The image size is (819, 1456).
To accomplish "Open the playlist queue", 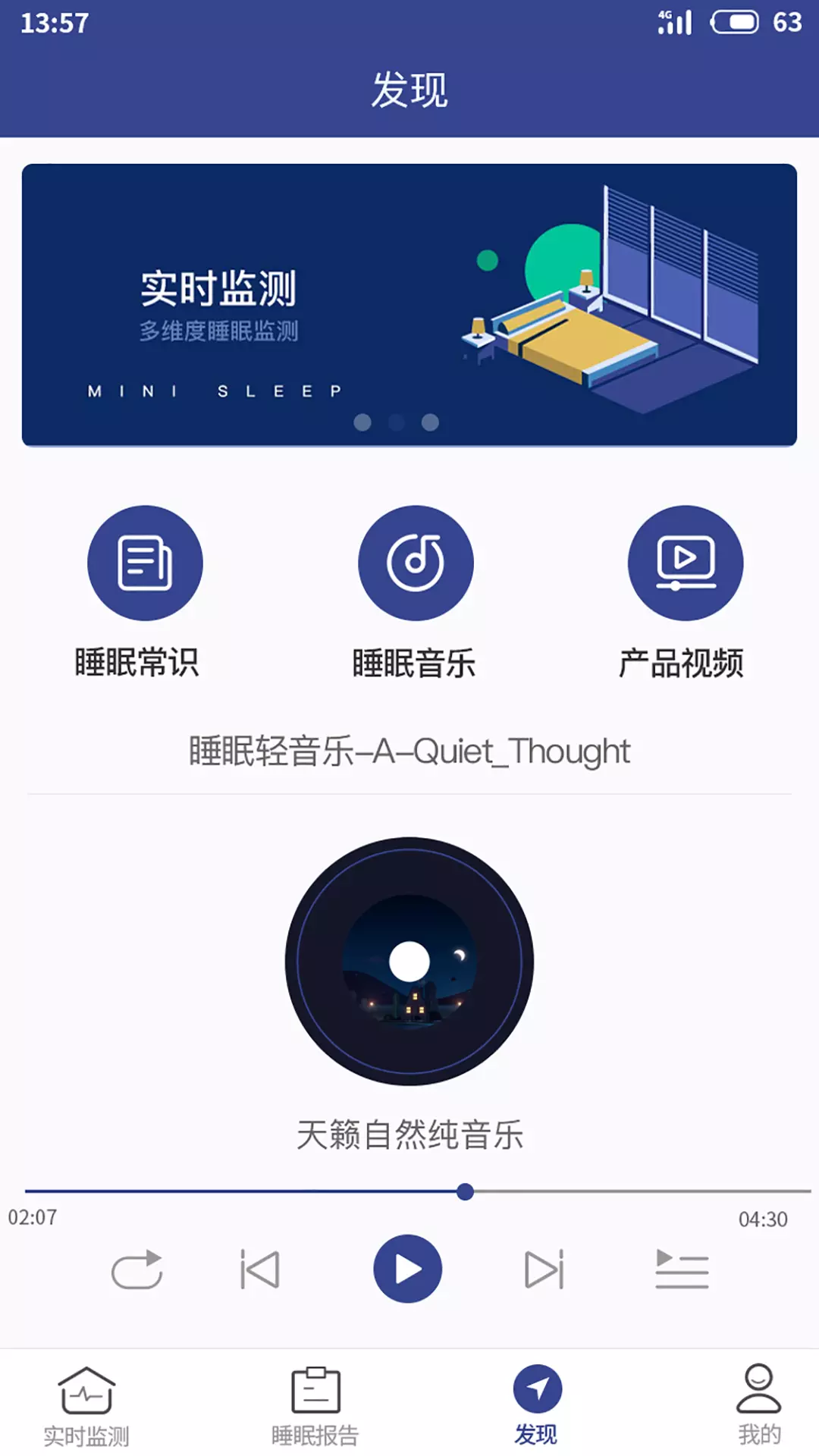I will (x=682, y=1269).
